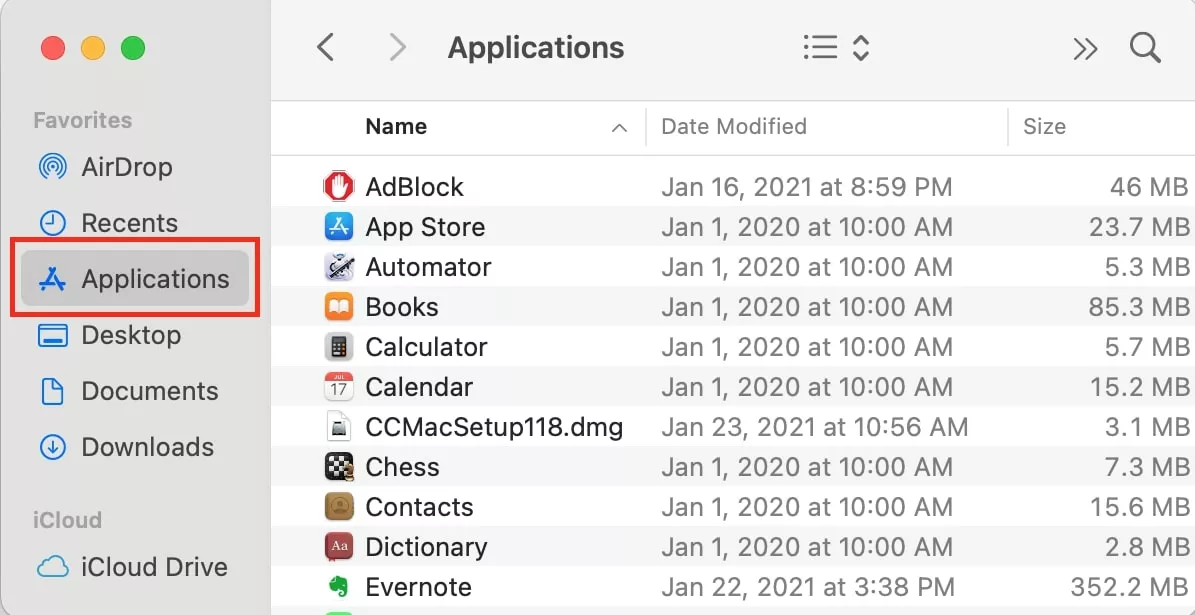
Task: Close the Finder window
Action: click(x=52, y=47)
